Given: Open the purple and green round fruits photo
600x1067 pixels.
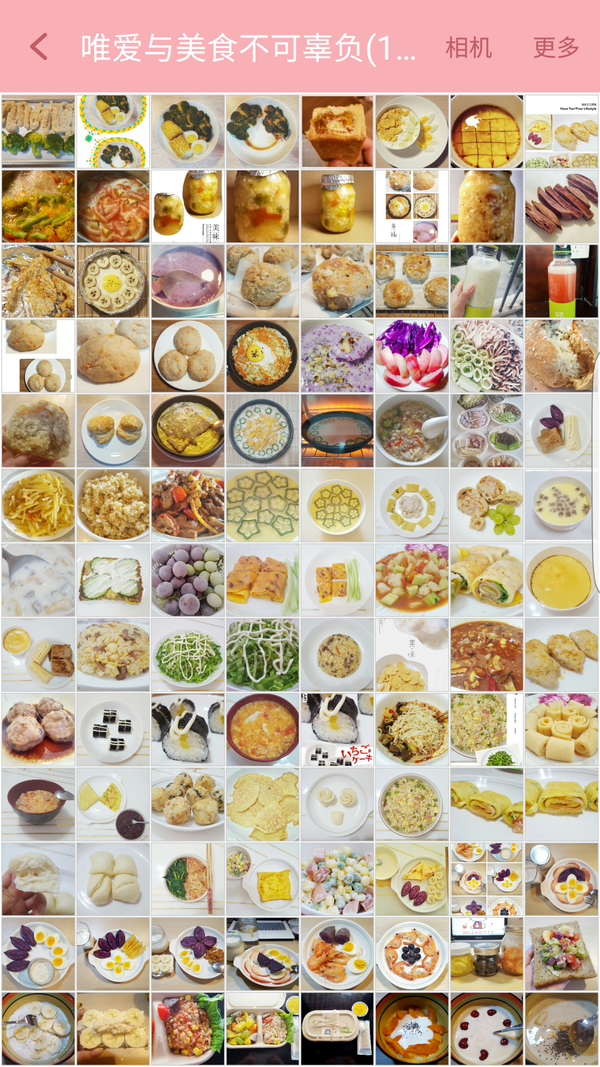Looking at the screenshot, I should (x=188, y=580).
